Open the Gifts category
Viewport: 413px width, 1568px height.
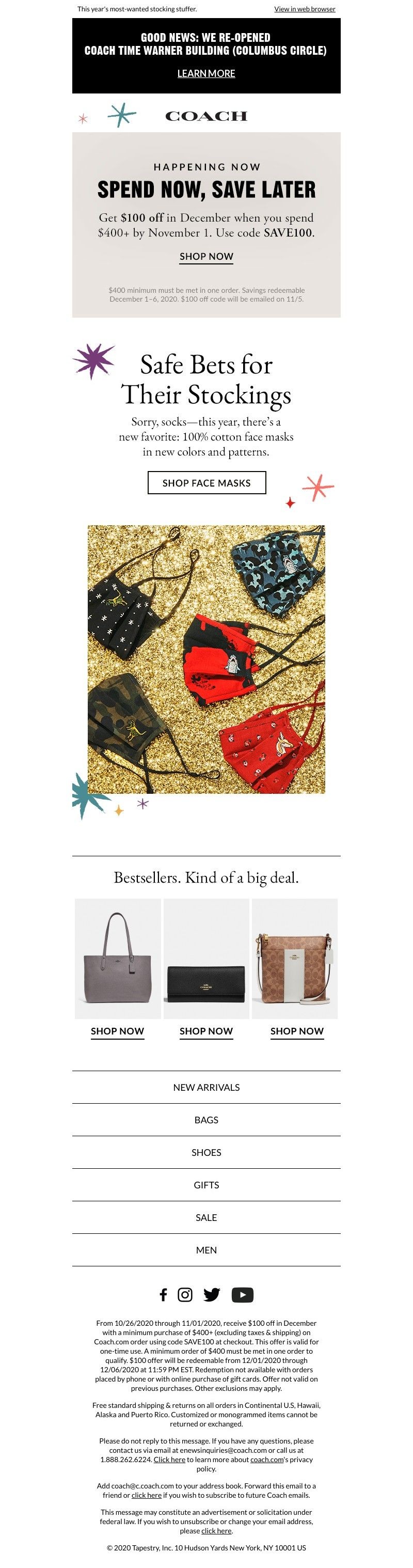(206, 1185)
